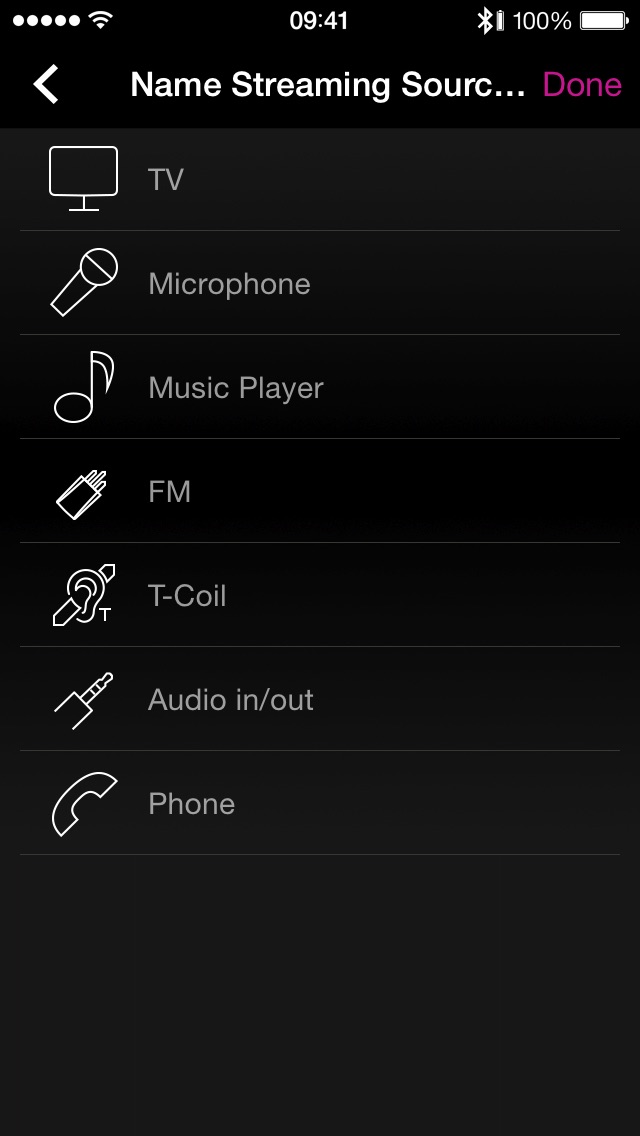Screen dimensions: 640x1136
Task: Pick Music Player from the list
Action: click(x=320, y=387)
